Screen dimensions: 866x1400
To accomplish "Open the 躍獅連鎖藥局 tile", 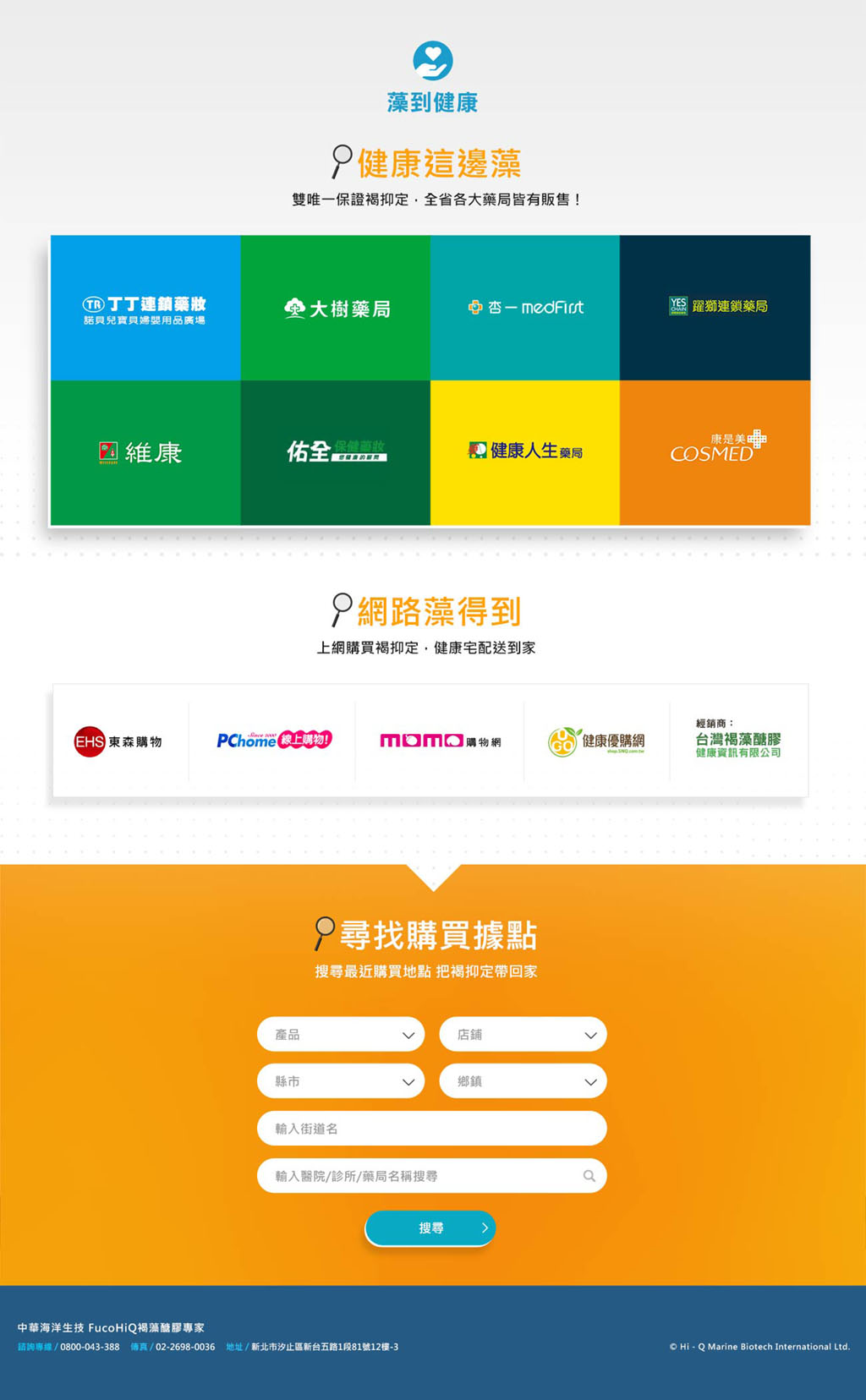I will pyautogui.click(x=715, y=309).
